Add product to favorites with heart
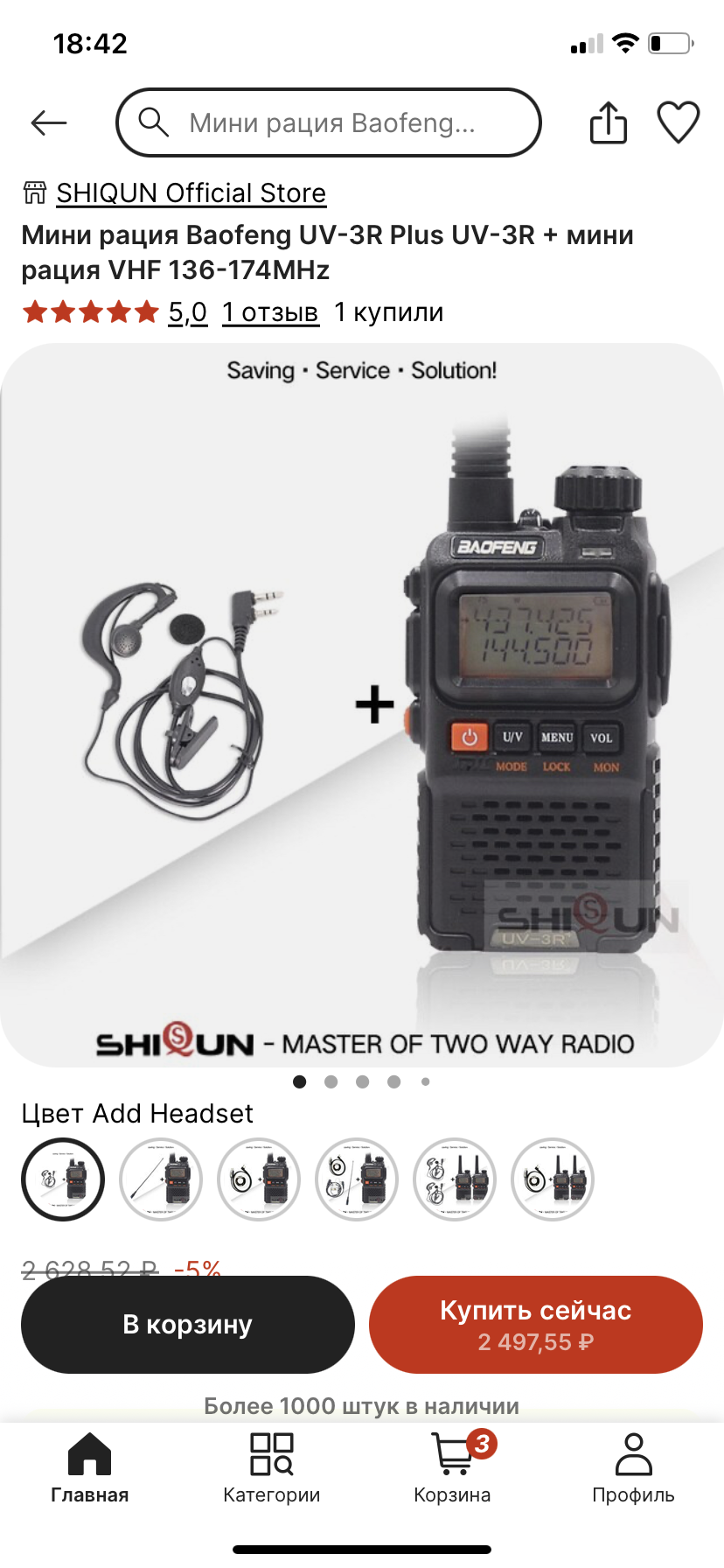 coord(678,122)
